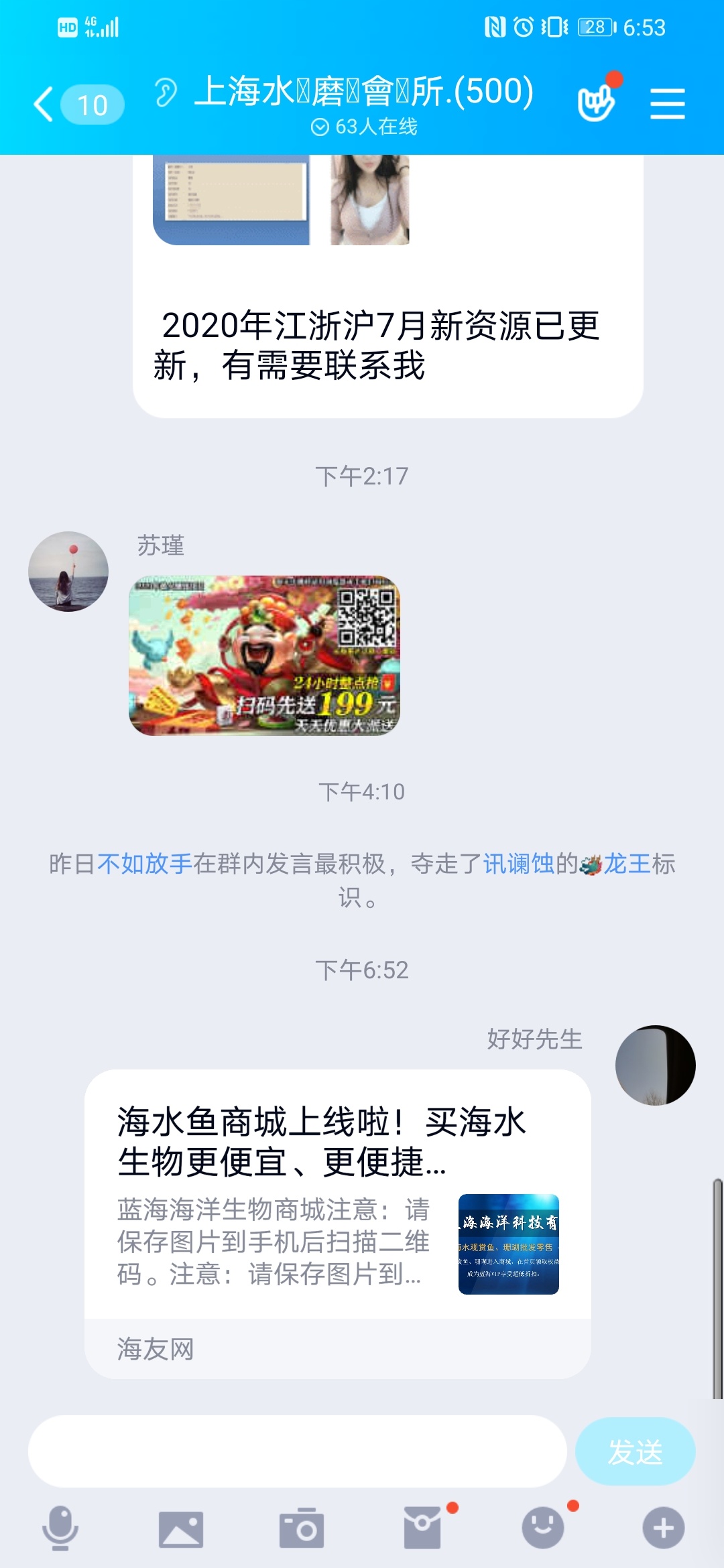Tap the 不如放手 username link

145,864
